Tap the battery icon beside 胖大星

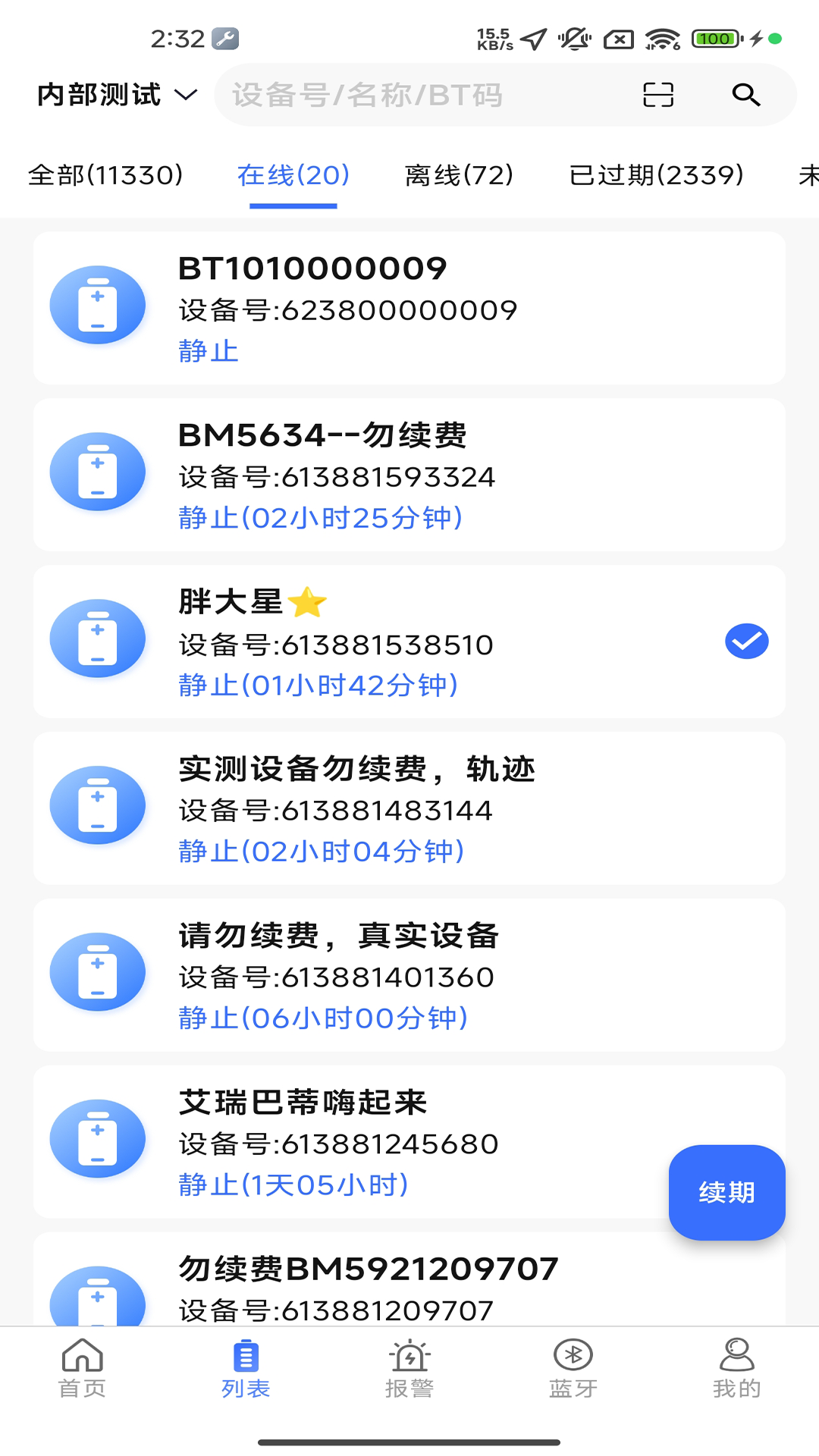(98, 638)
